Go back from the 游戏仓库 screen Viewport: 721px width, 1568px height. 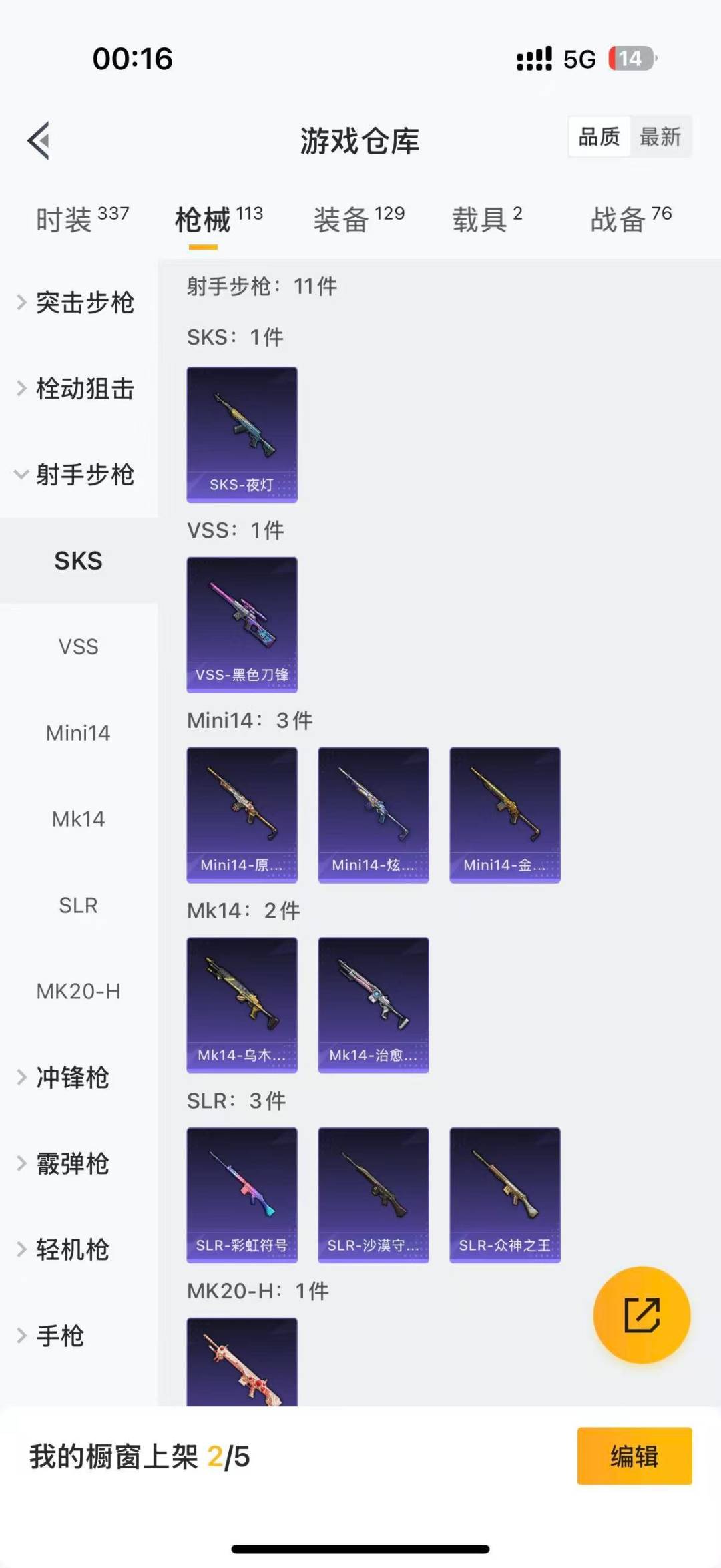point(39,140)
